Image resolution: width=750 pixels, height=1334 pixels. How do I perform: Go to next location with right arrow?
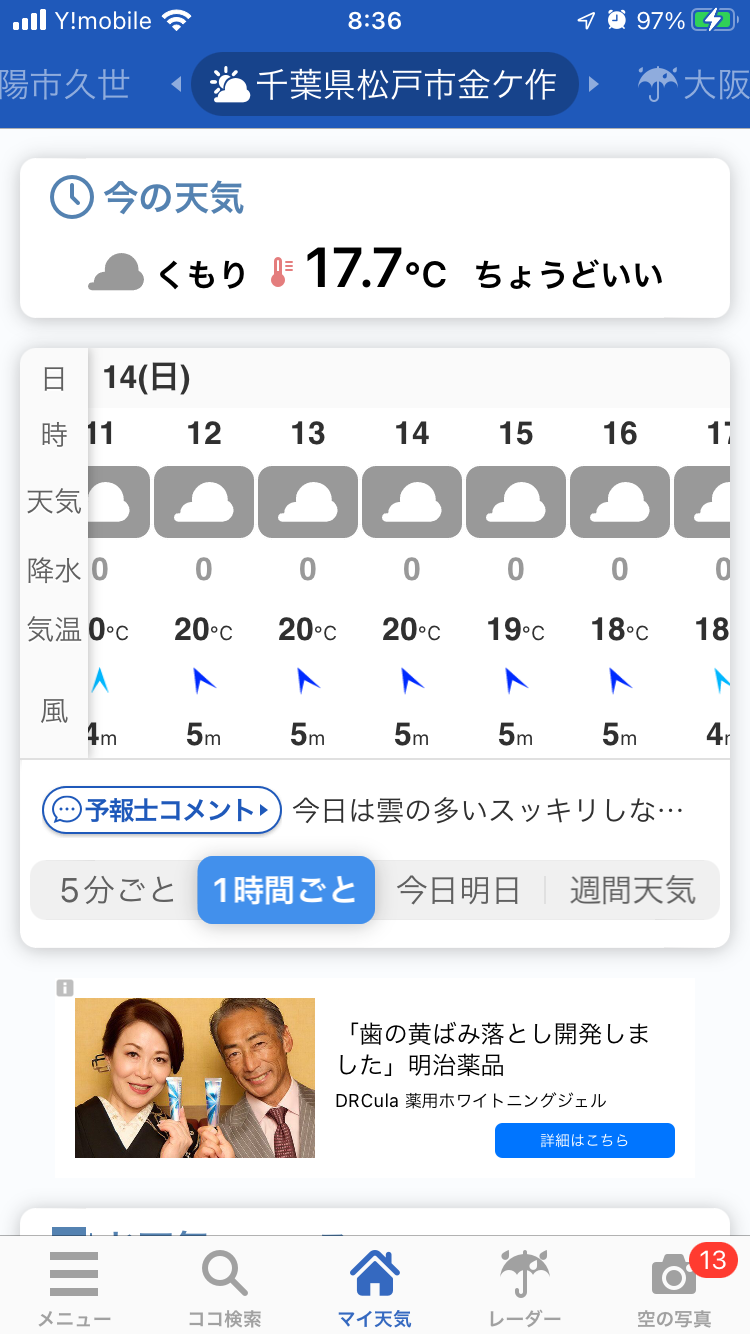(594, 85)
